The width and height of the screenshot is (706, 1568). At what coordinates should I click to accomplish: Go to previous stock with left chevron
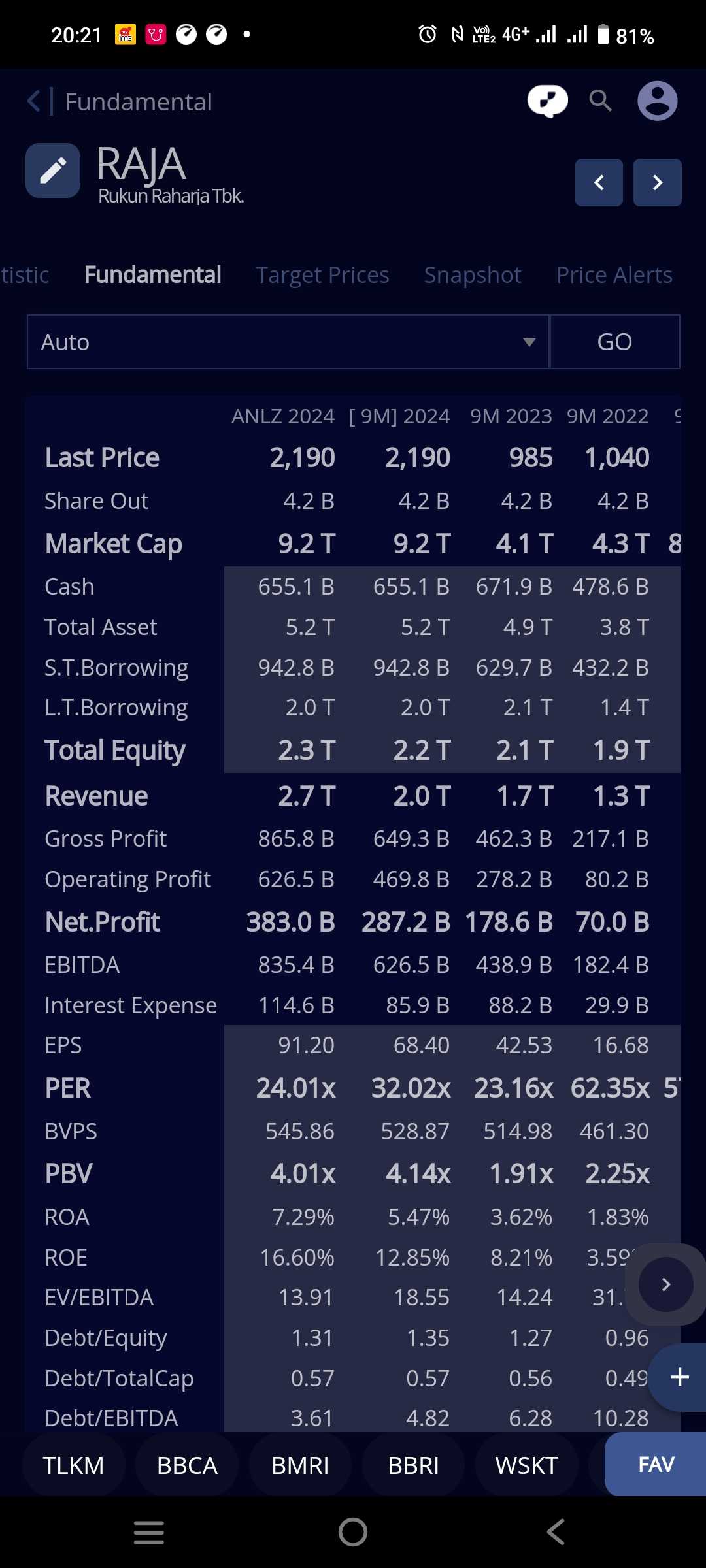[598, 183]
